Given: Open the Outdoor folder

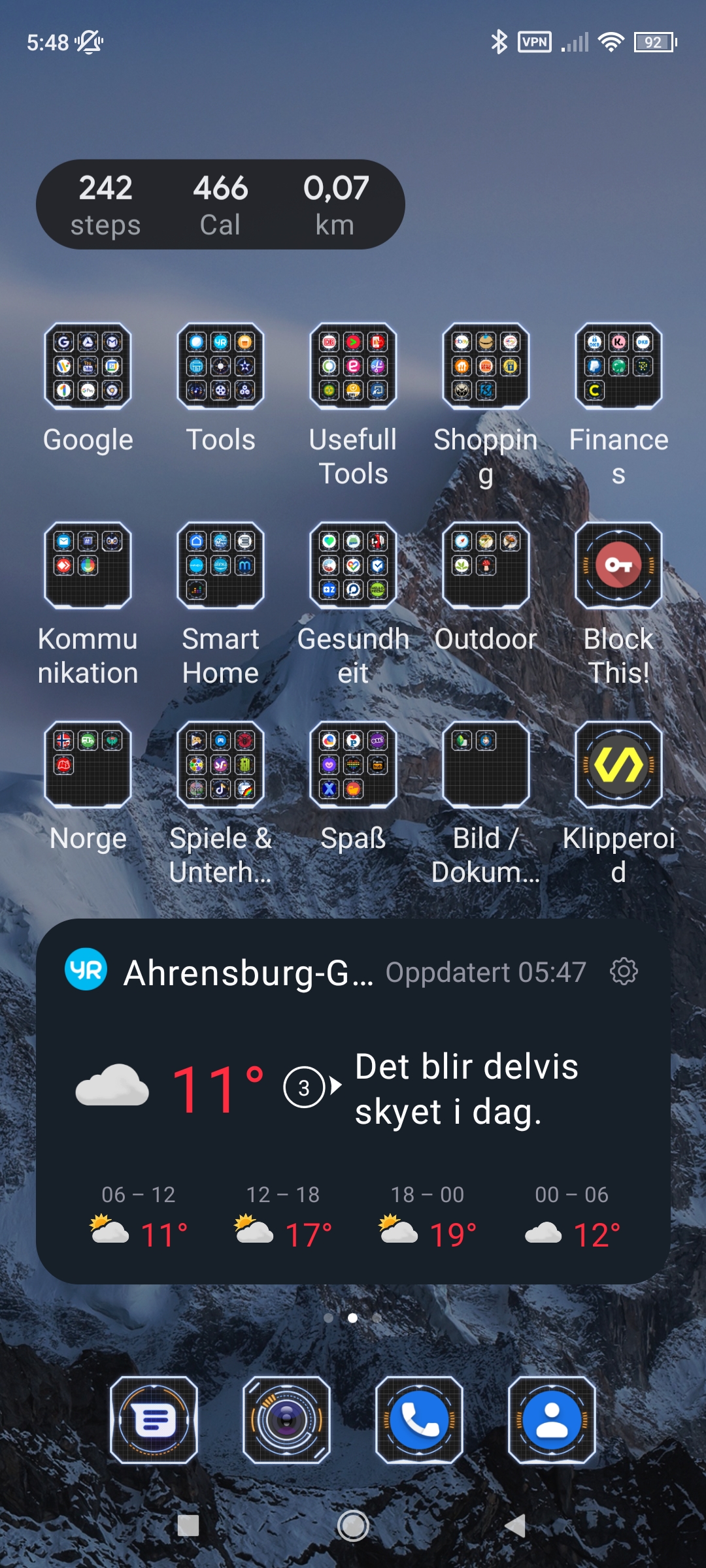Looking at the screenshot, I should (486, 565).
